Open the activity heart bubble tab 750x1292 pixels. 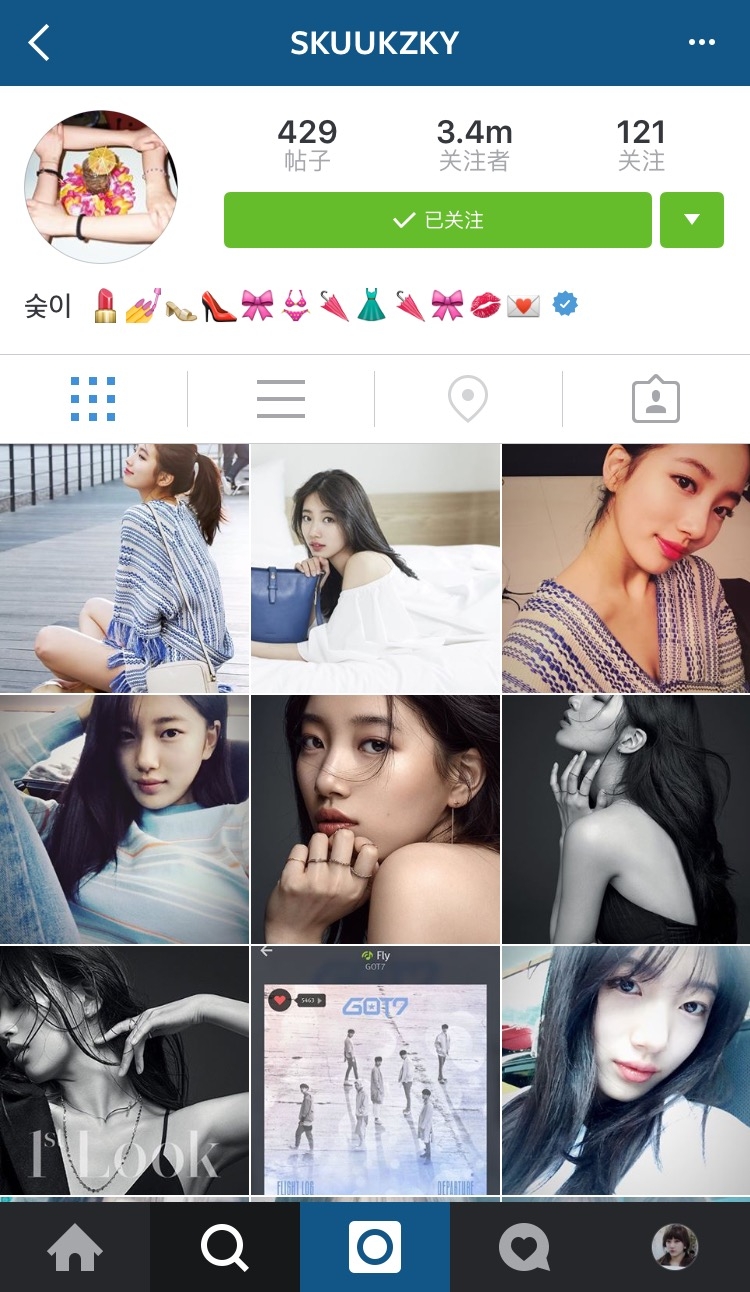point(525,1247)
